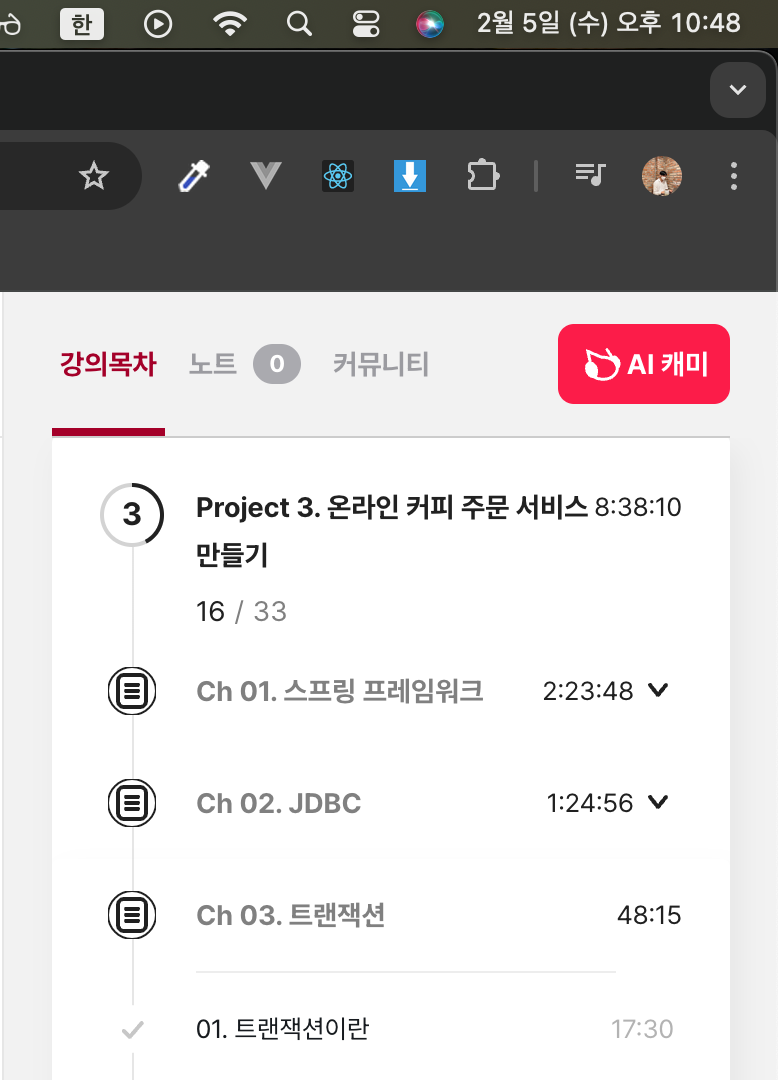Screen dimensions: 778x1080
Task: Open the media controls icon
Action: click(x=590, y=175)
